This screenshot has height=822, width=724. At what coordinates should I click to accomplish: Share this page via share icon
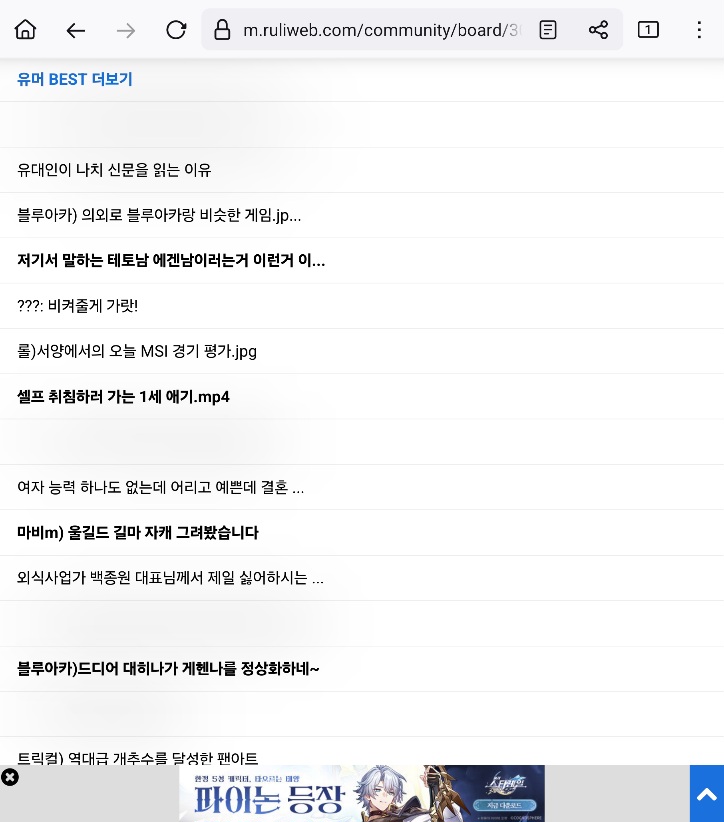click(x=598, y=30)
